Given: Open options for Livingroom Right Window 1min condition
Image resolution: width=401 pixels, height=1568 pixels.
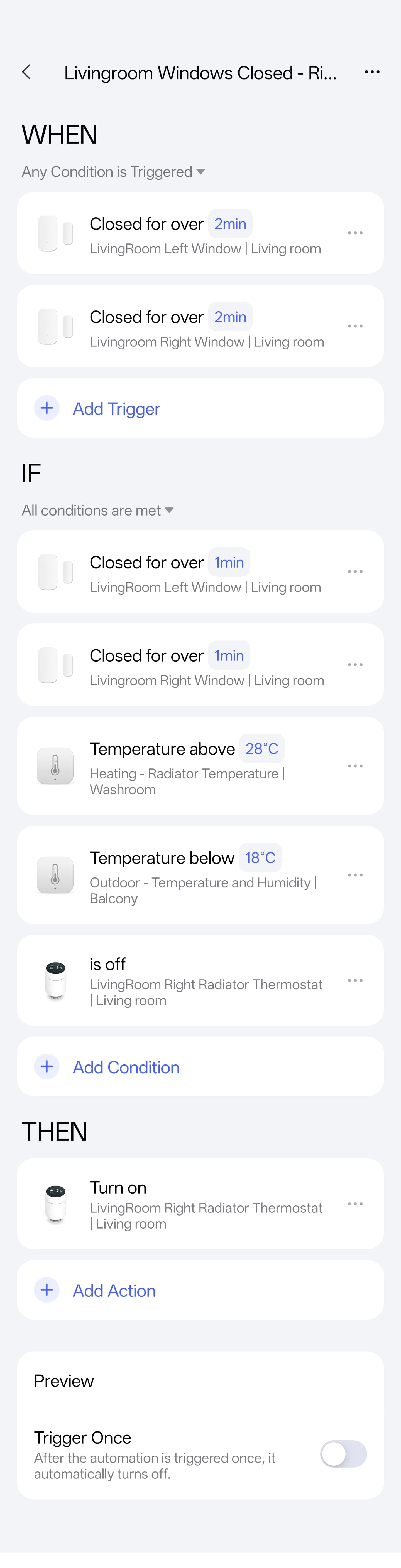Looking at the screenshot, I should pyautogui.click(x=355, y=665).
